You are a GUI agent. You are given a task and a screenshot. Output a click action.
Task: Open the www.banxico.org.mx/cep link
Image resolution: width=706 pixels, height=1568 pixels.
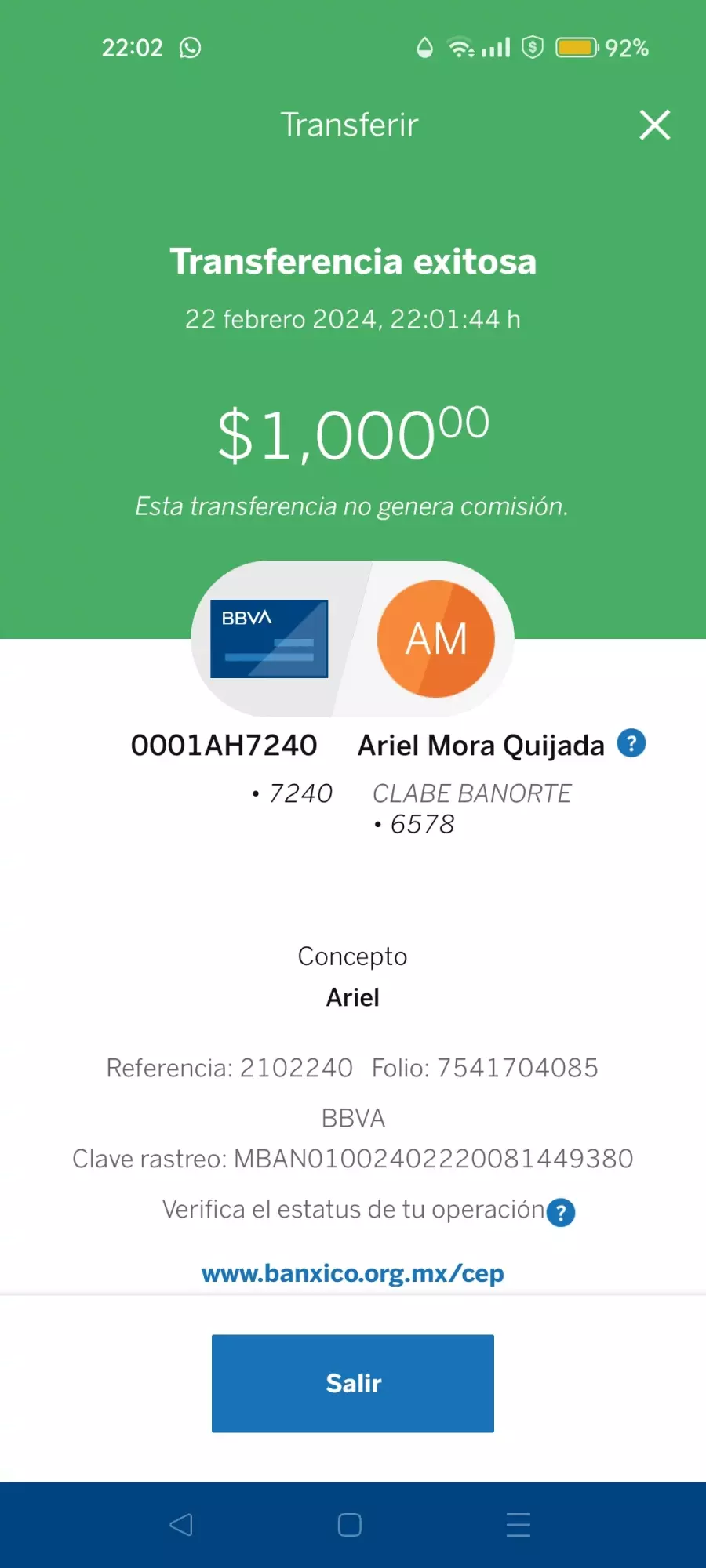(x=353, y=1273)
